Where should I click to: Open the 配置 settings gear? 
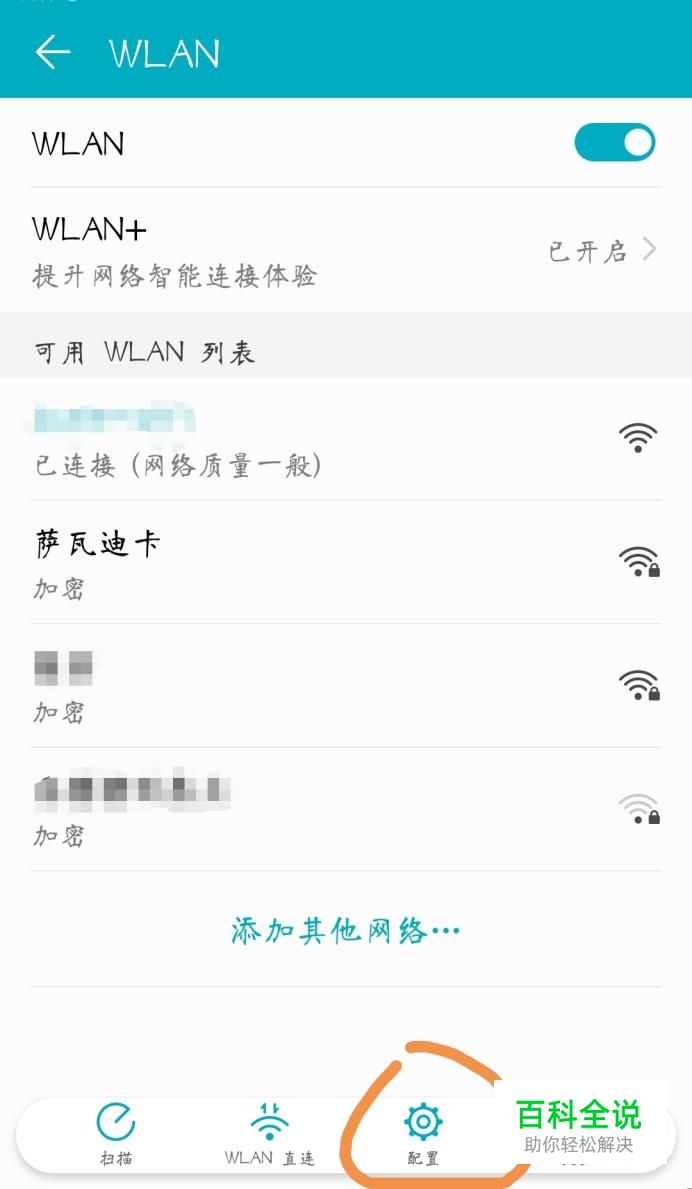click(x=423, y=1132)
